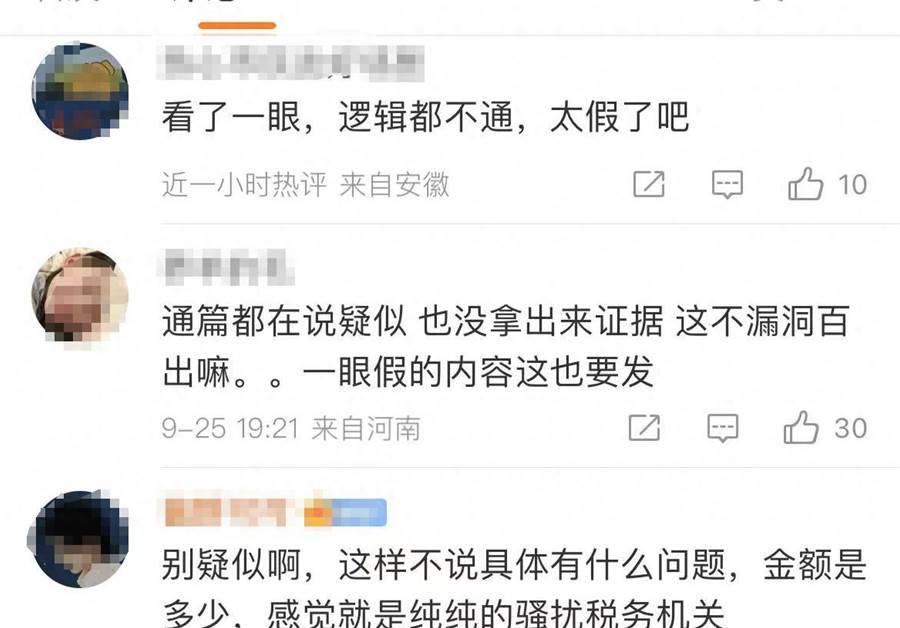
Task: Open avatar of the '太假了吧' commenter
Action: 80,91
